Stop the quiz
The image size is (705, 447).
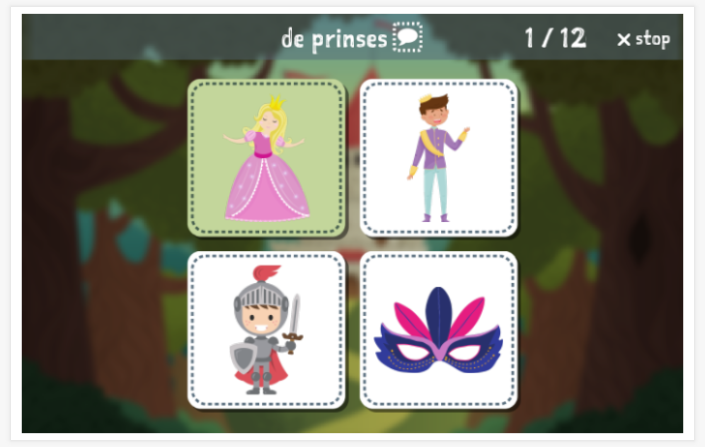coord(643,39)
